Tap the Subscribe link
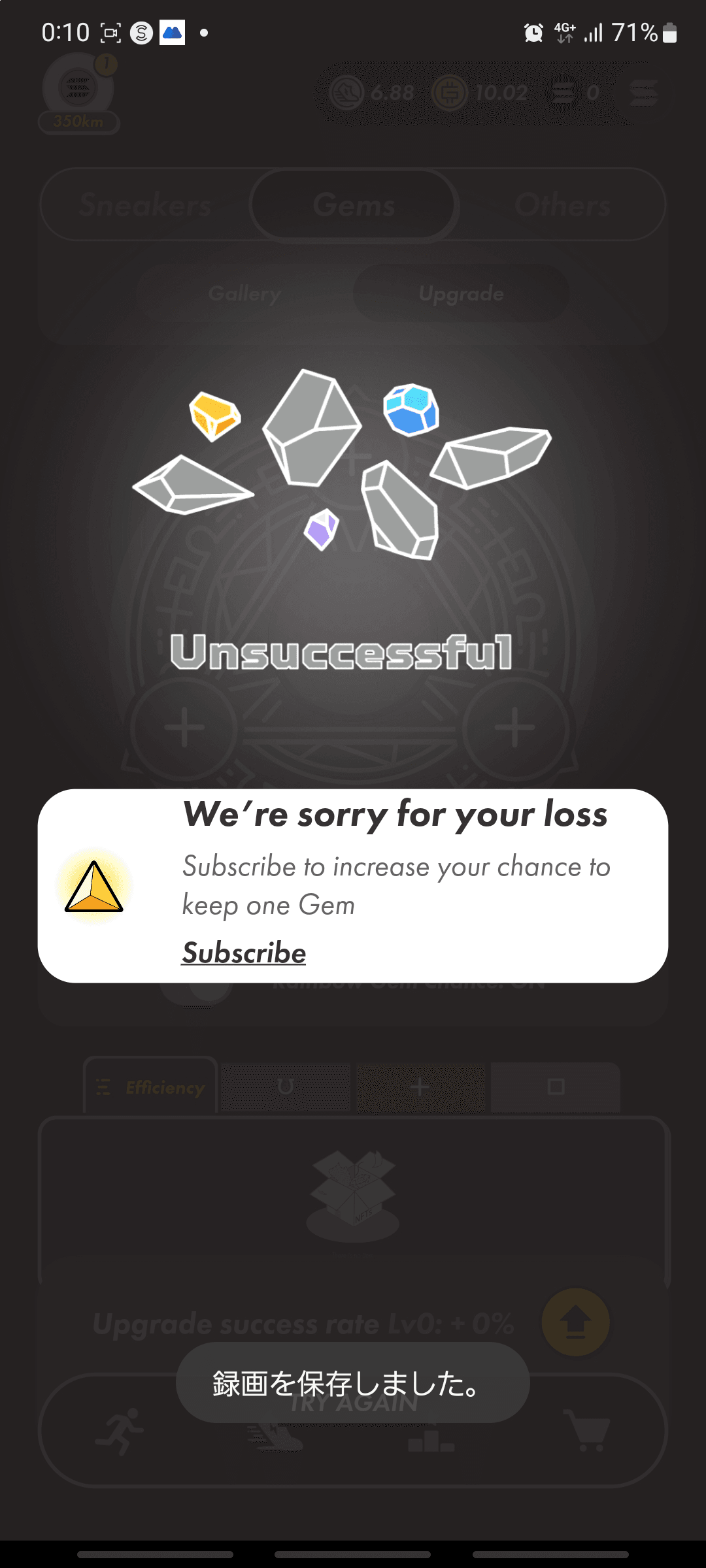The image size is (706, 1568). (244, 953)
